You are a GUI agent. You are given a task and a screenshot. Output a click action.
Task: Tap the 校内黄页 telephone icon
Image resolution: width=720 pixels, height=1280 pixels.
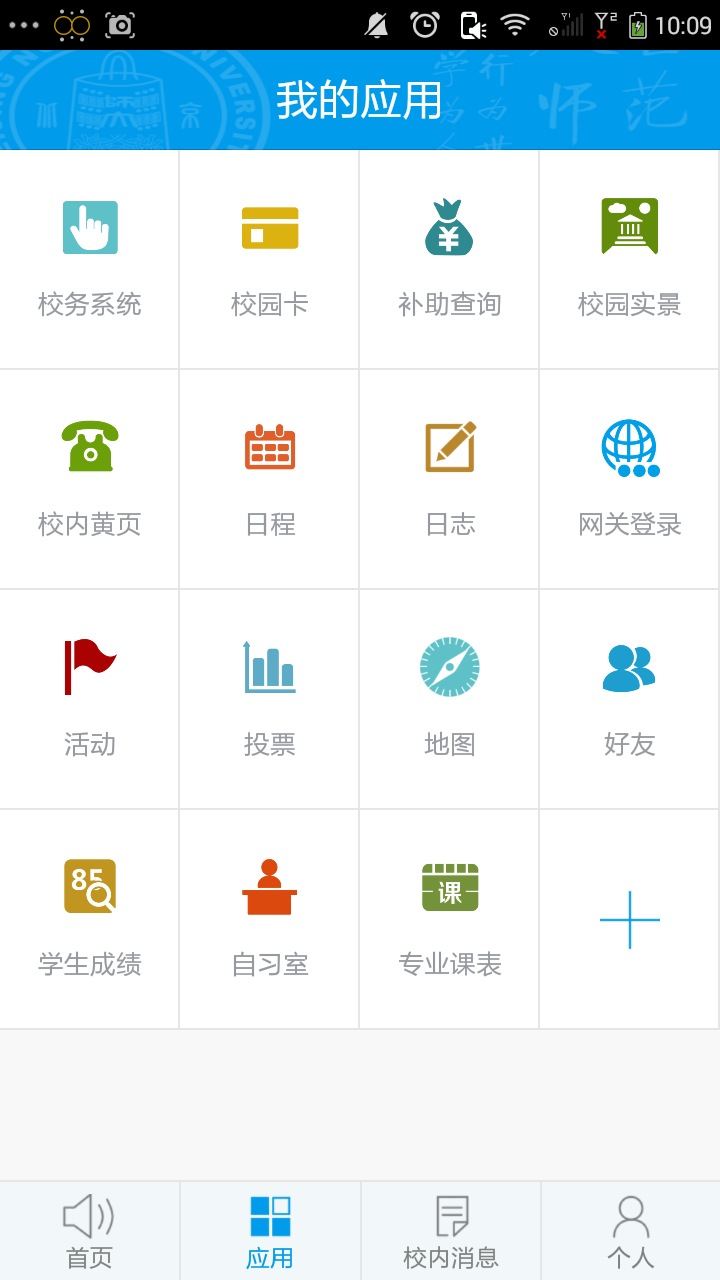(x=89, y=447)
